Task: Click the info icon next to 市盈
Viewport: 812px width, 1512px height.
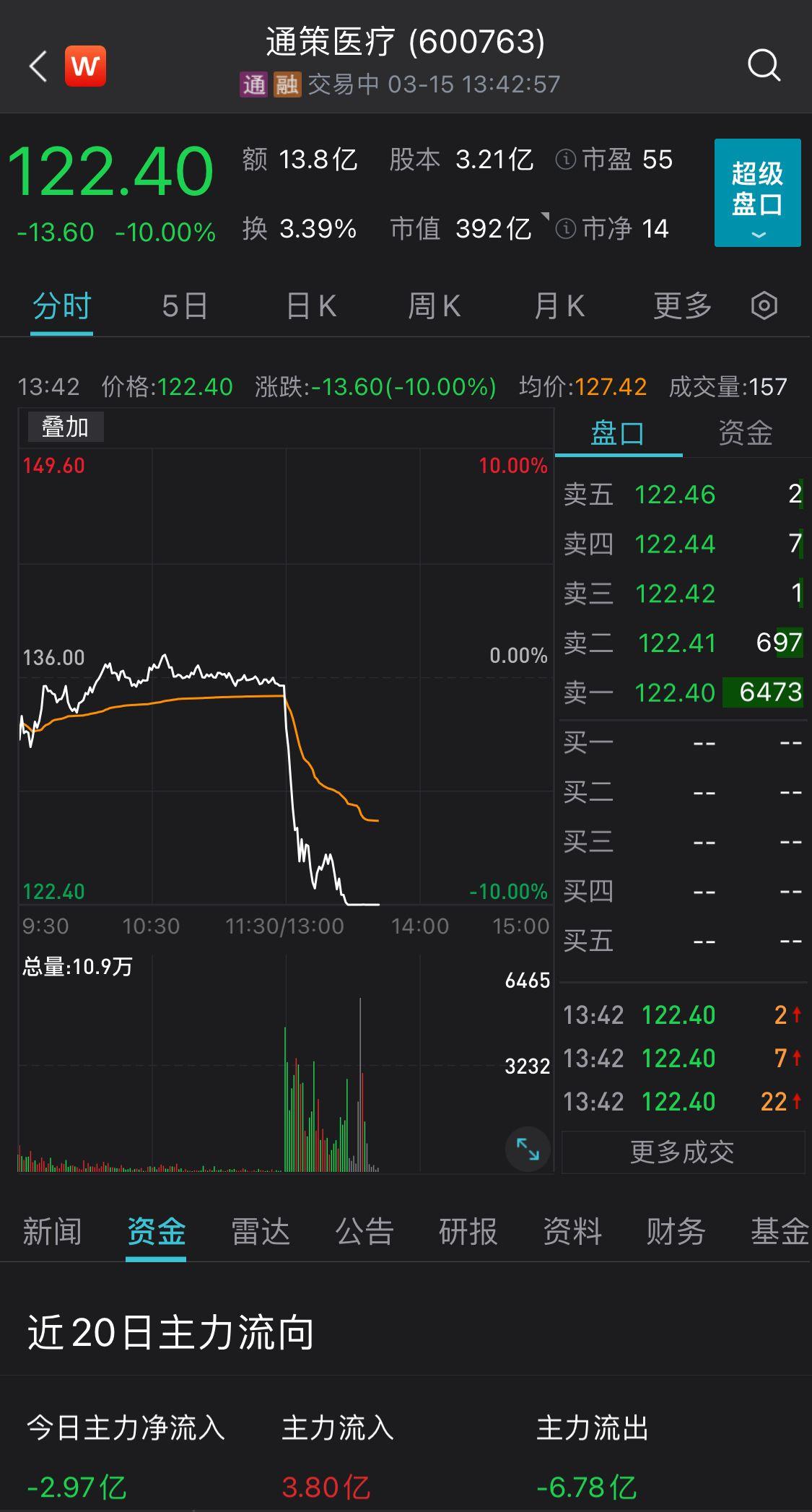Action: point(566,160)
